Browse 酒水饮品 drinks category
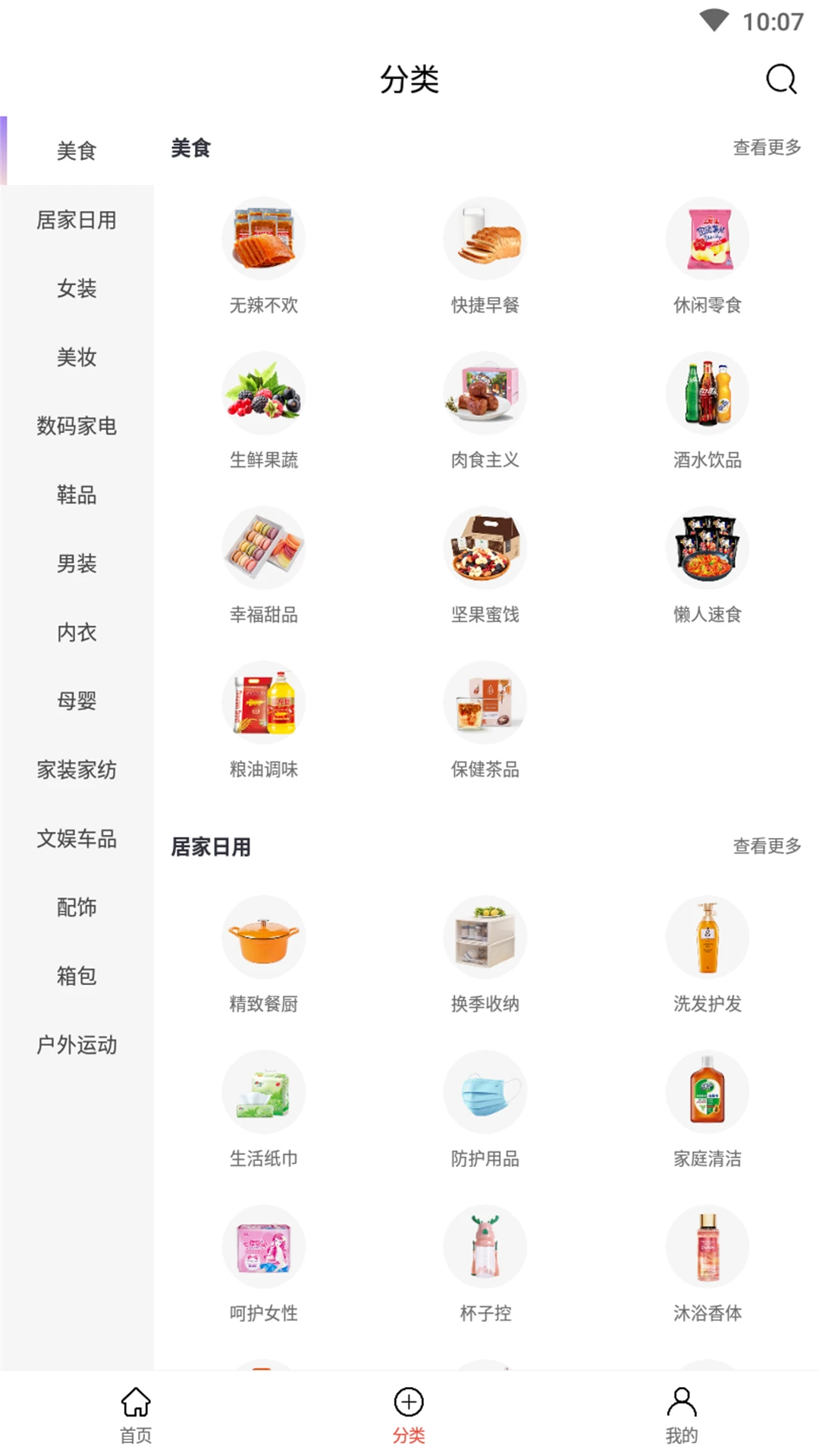This screenshot has height=1456, width=819. coord(707,409)
